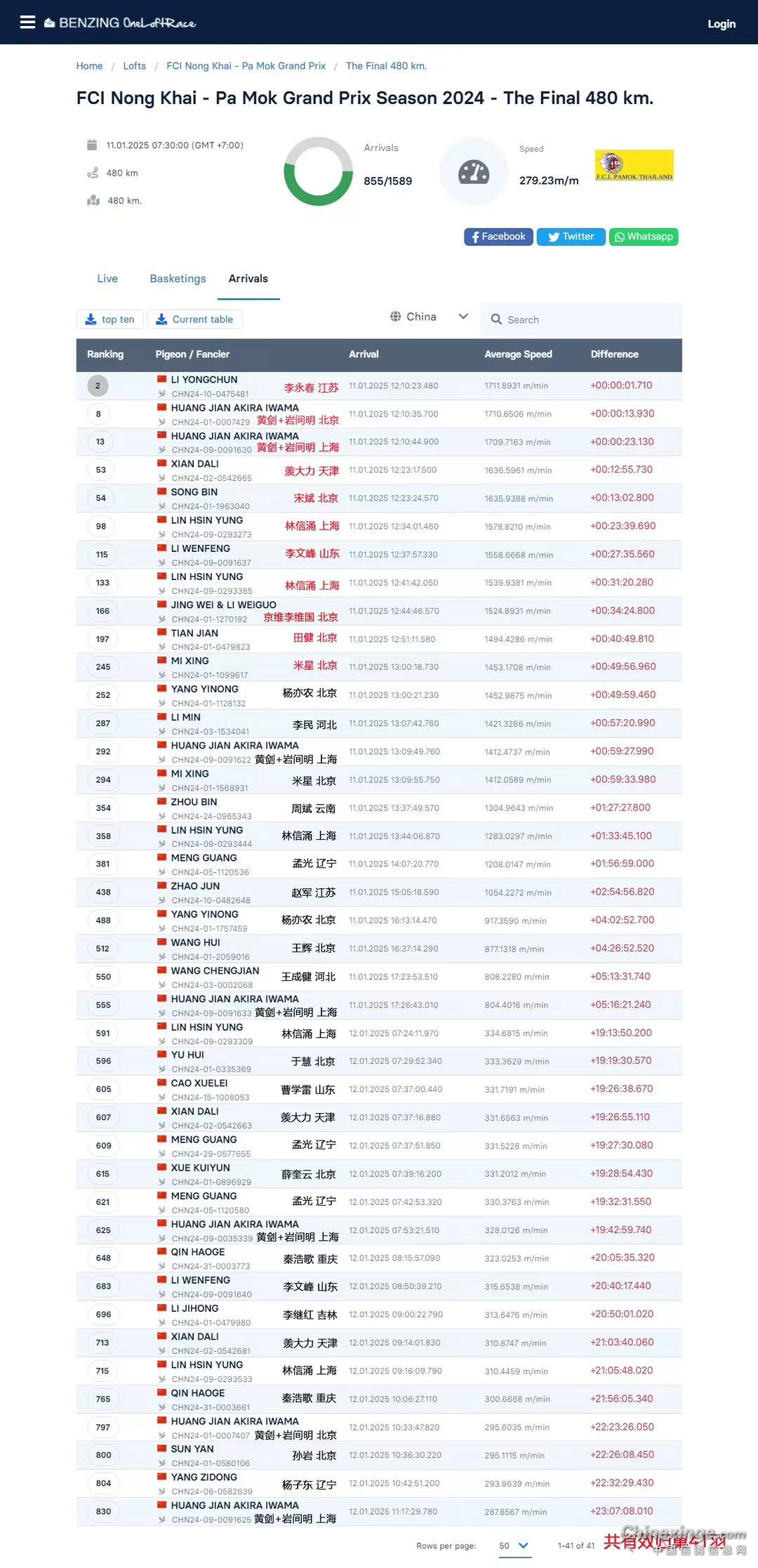The width and height of the screenshot is (758, 1568).
Task: Select the Arrivals tab
Action: coord(248,279)
